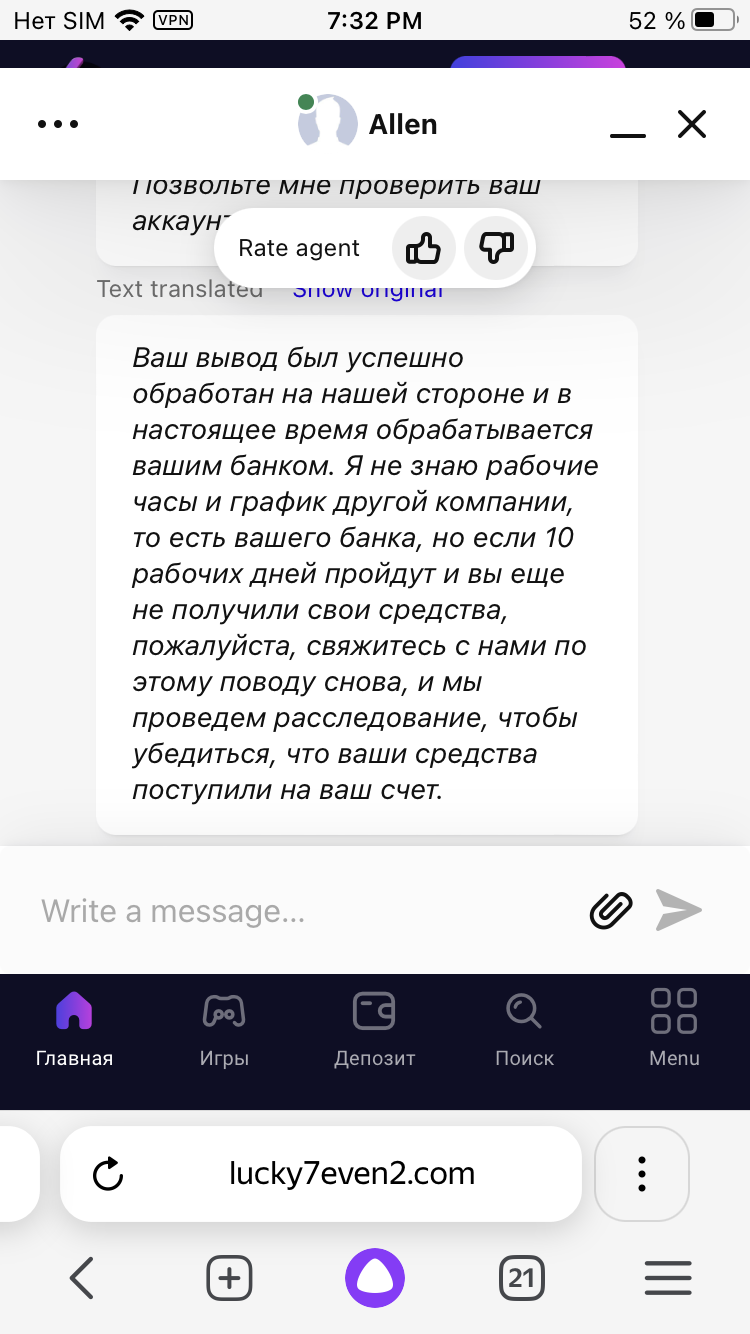750x1334 pixels.
Task: Close the chat window
Action: pos(691,124)
